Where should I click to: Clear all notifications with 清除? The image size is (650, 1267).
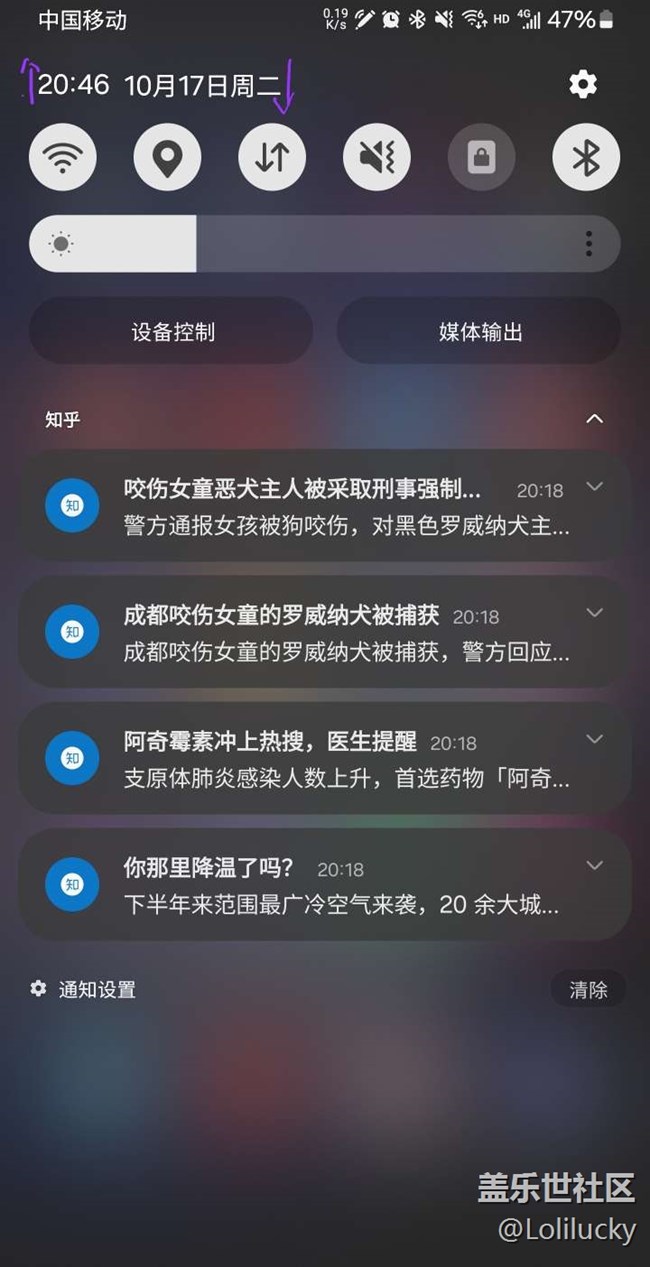588,990
